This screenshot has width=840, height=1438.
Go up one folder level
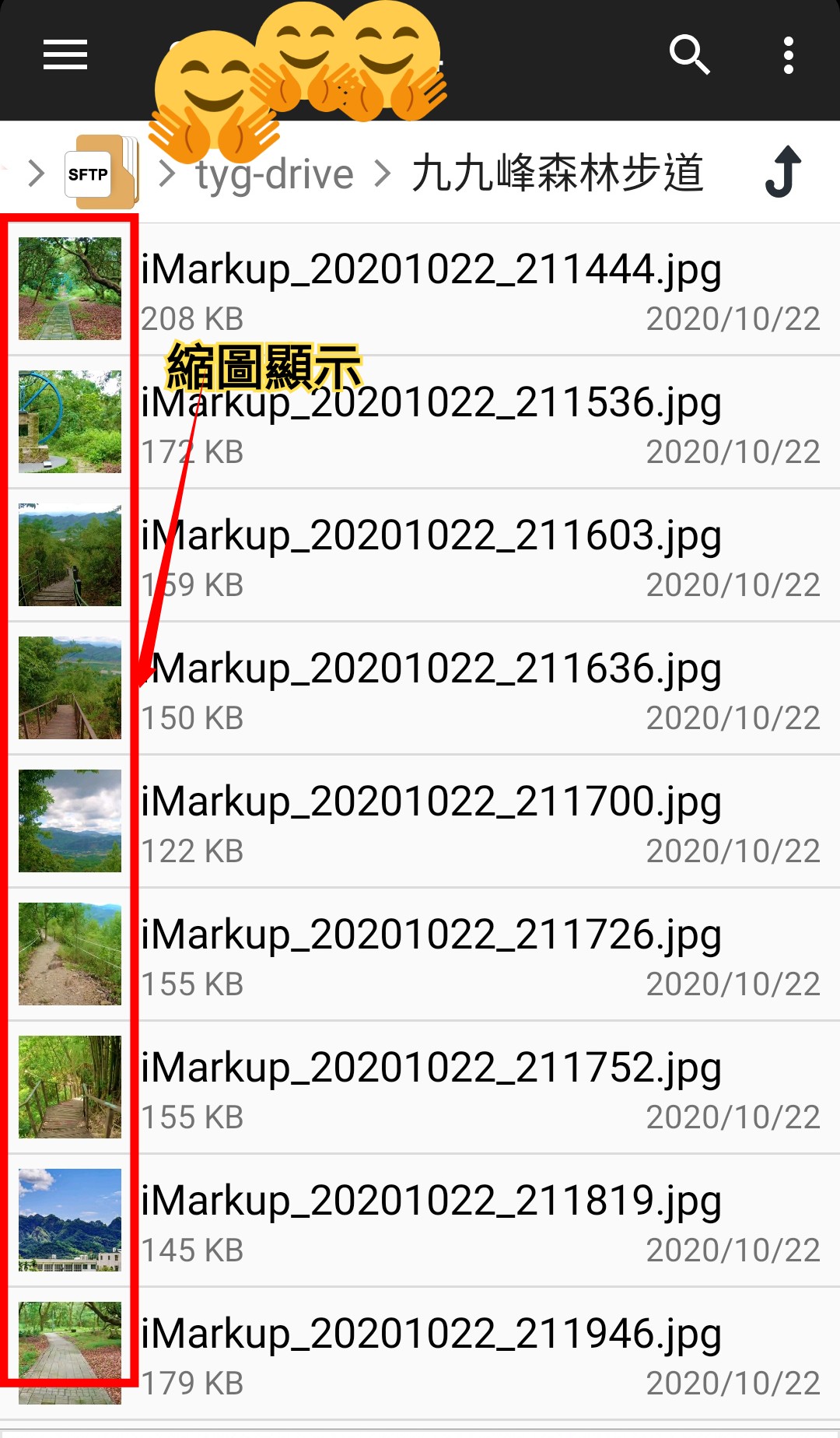point(784,172)
